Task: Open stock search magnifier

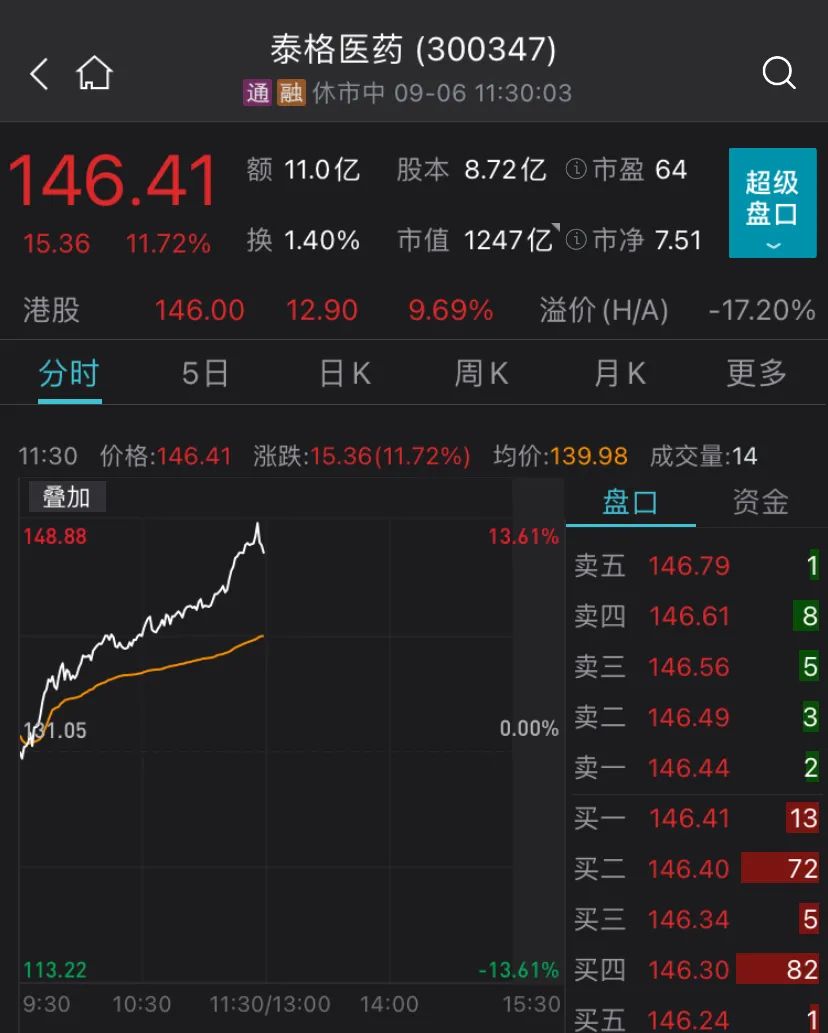Action: pos(778,73)
